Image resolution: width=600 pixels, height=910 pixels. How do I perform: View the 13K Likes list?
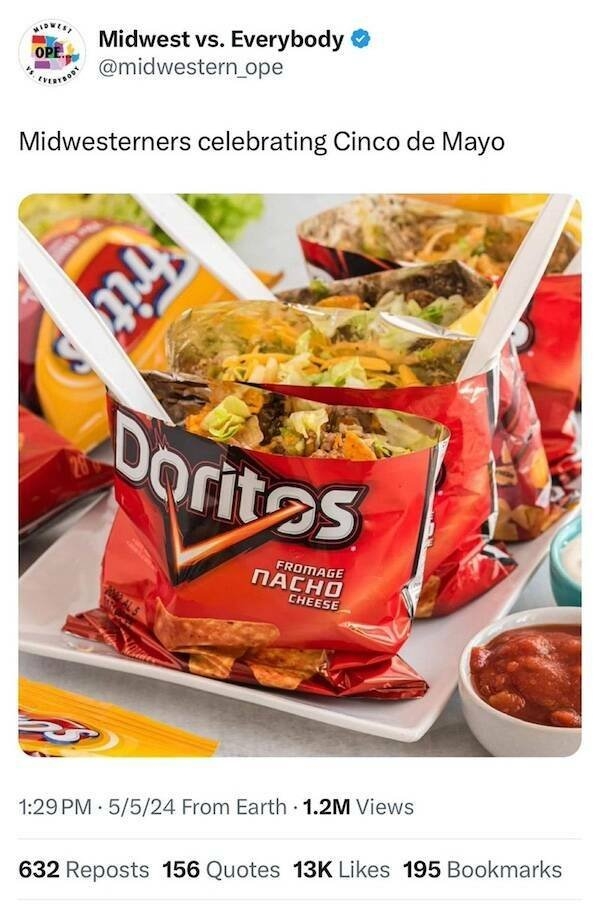click(x=340, y=870)
